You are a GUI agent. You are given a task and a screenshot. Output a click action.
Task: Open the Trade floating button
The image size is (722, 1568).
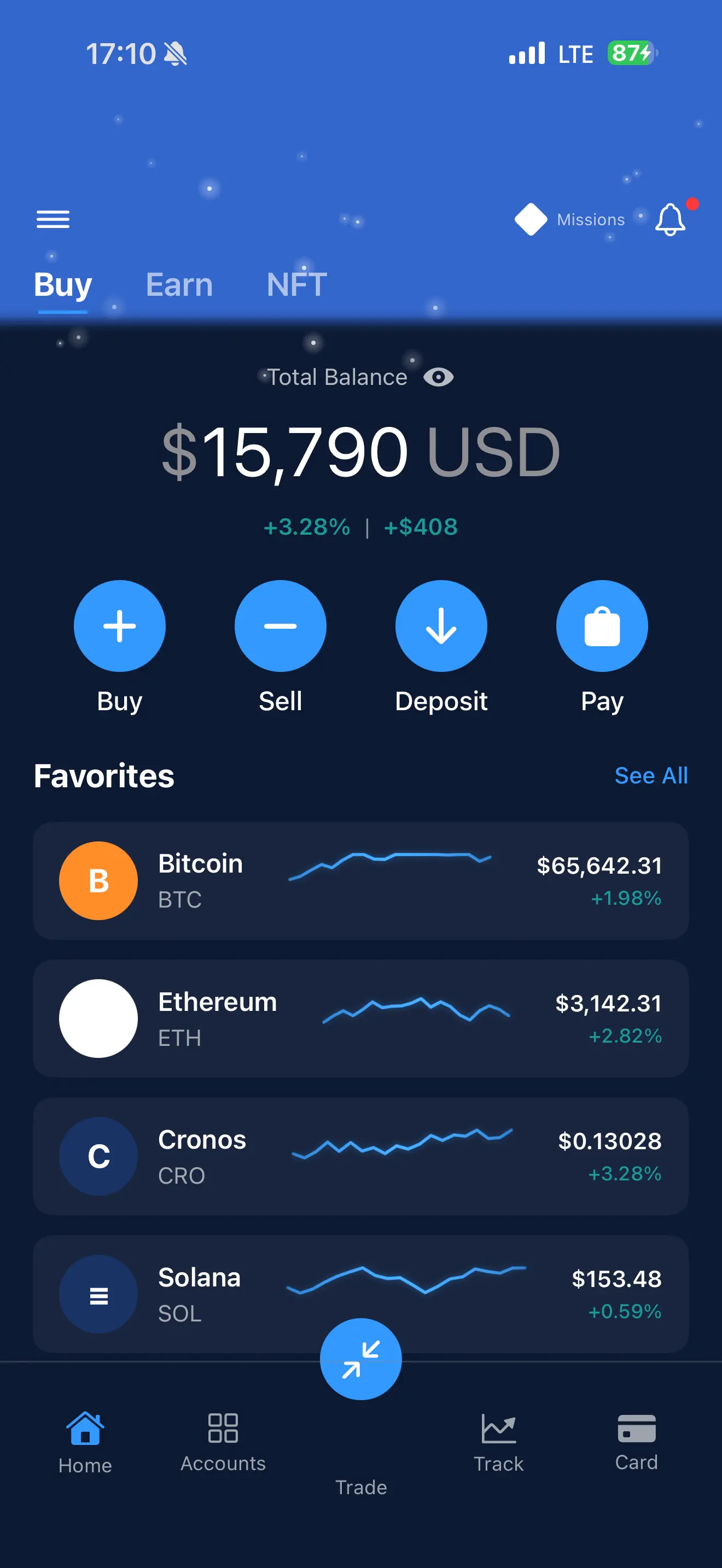tap(360, 1359)
